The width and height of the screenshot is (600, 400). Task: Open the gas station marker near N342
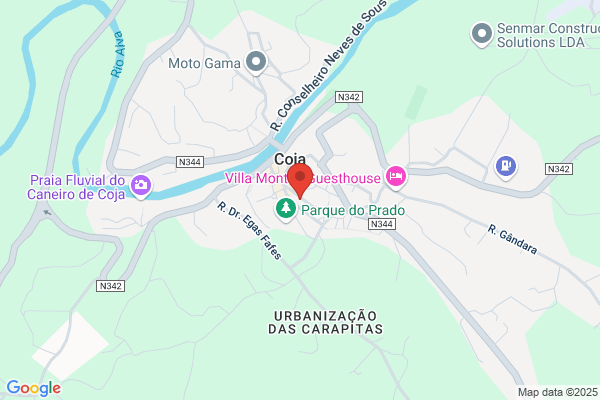[506, 167]
